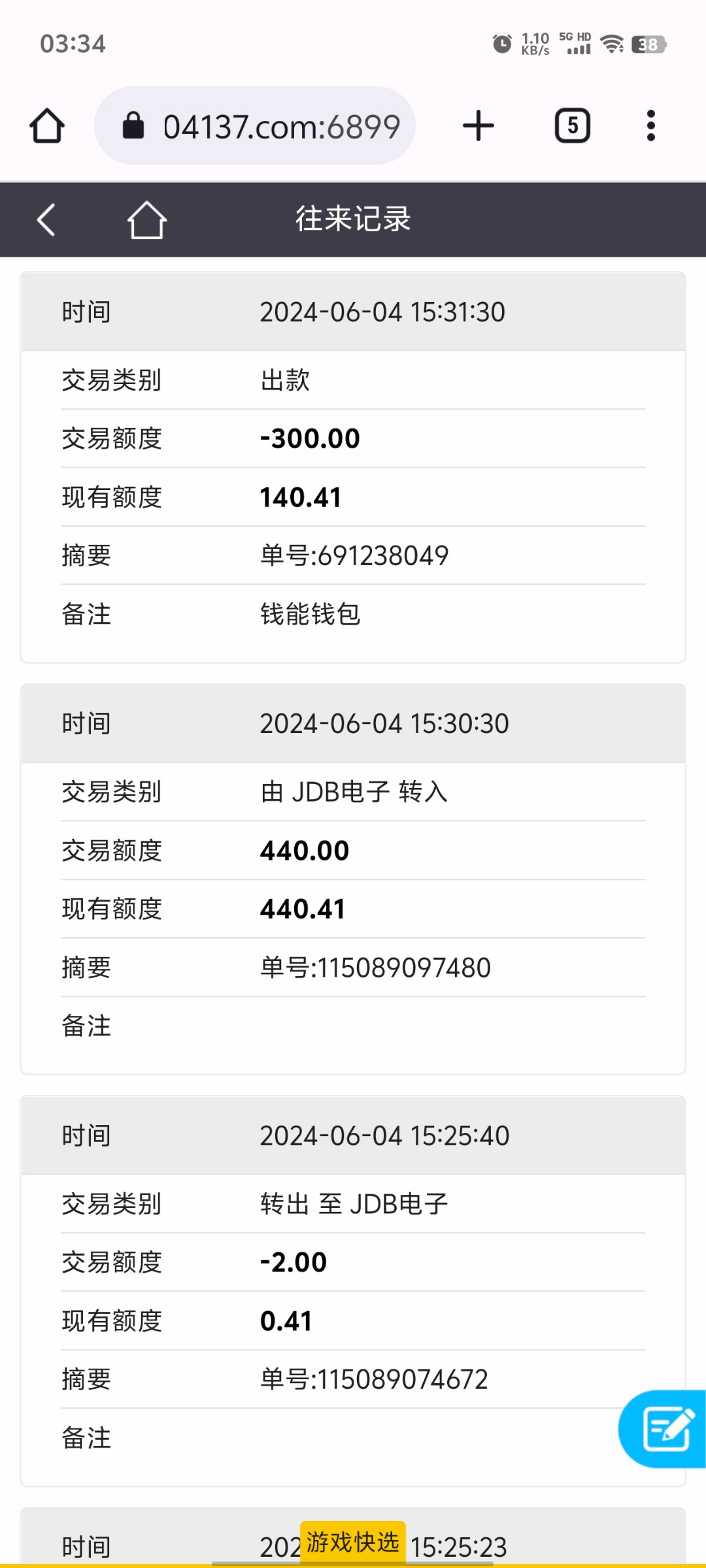Open a new browser tab
Screen dimensions: 706x1568
(479, 125)
